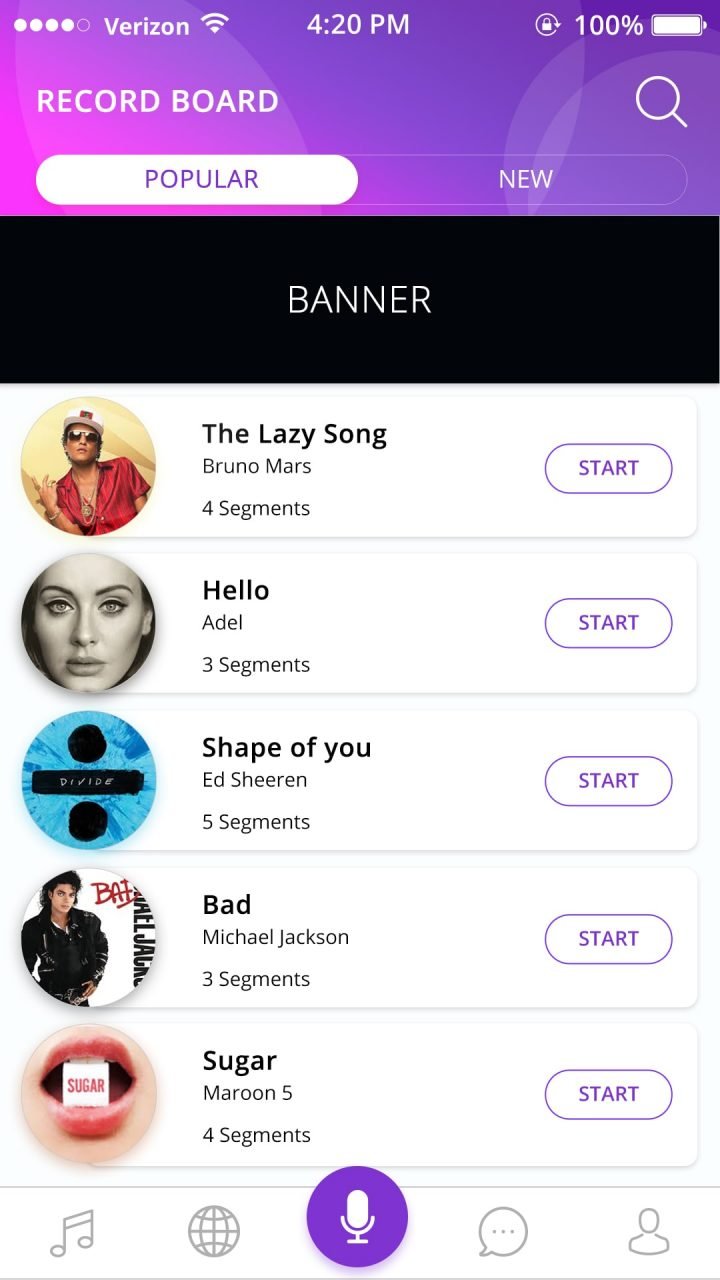Start the Shape of you song
Image resolution: width=720 pixels, height=1280 pixels.
point(608,781)
